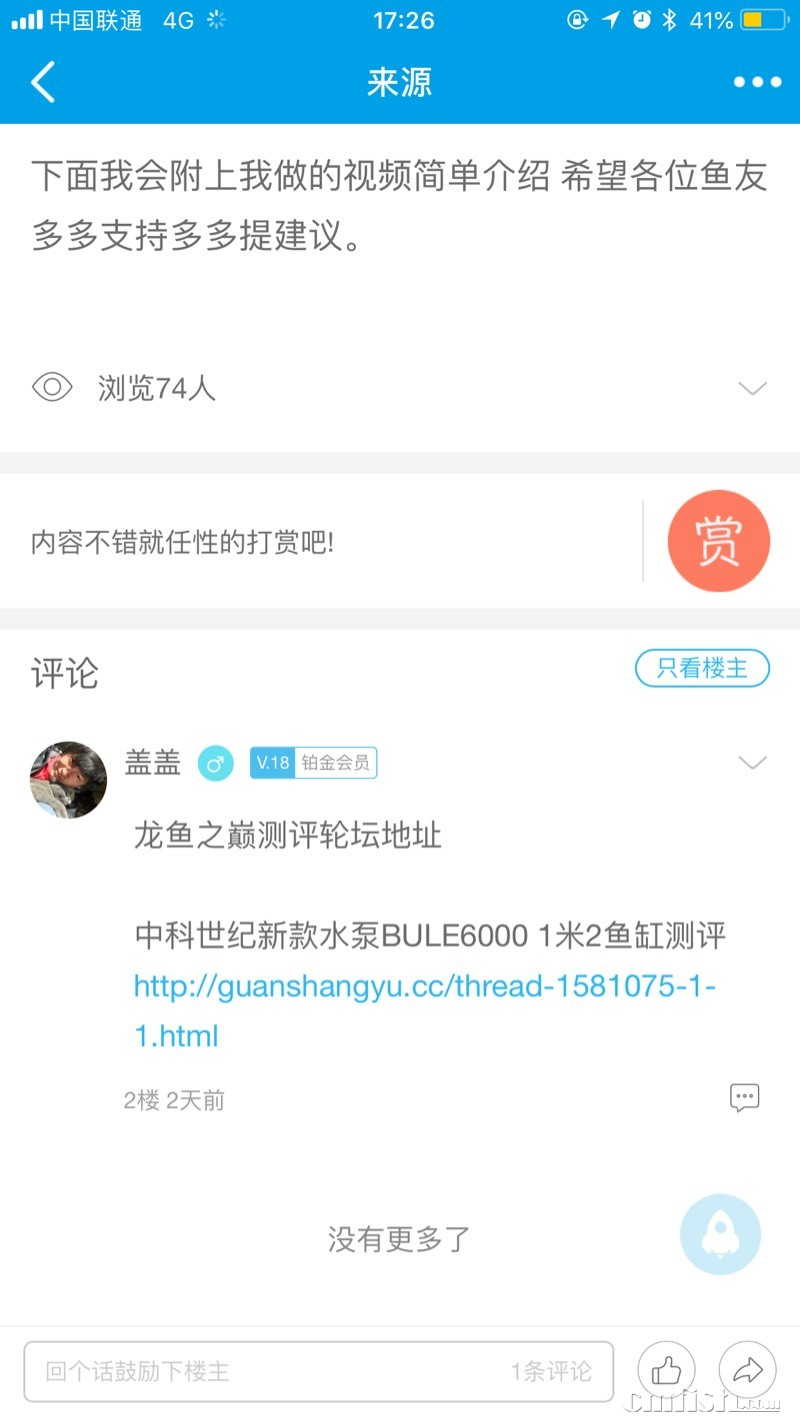
Task: Reply to 盖盖's 2楼 comment
Action: pyautogui.click(x=744, y=1098)
